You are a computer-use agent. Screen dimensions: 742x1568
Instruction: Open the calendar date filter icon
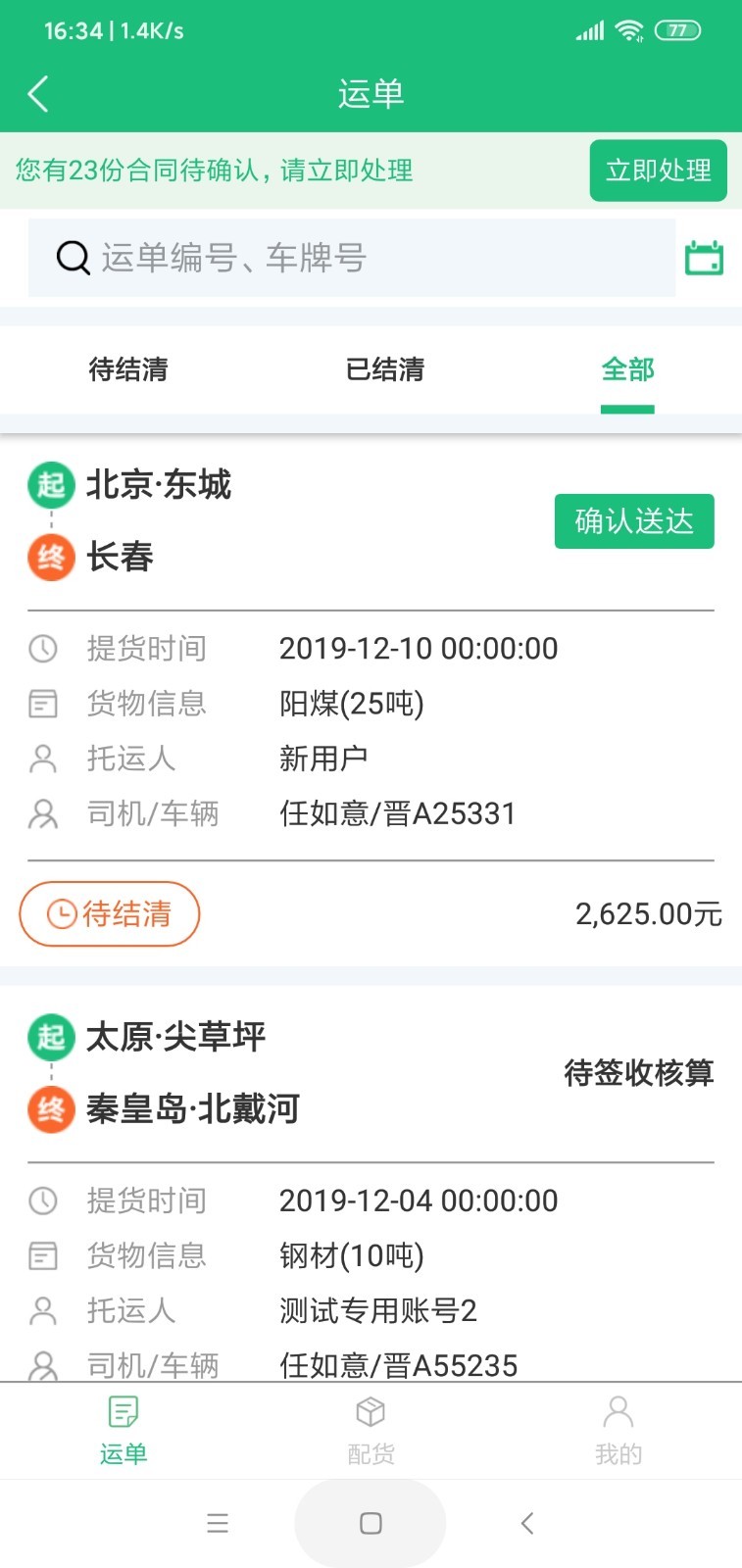coord(704,258)
